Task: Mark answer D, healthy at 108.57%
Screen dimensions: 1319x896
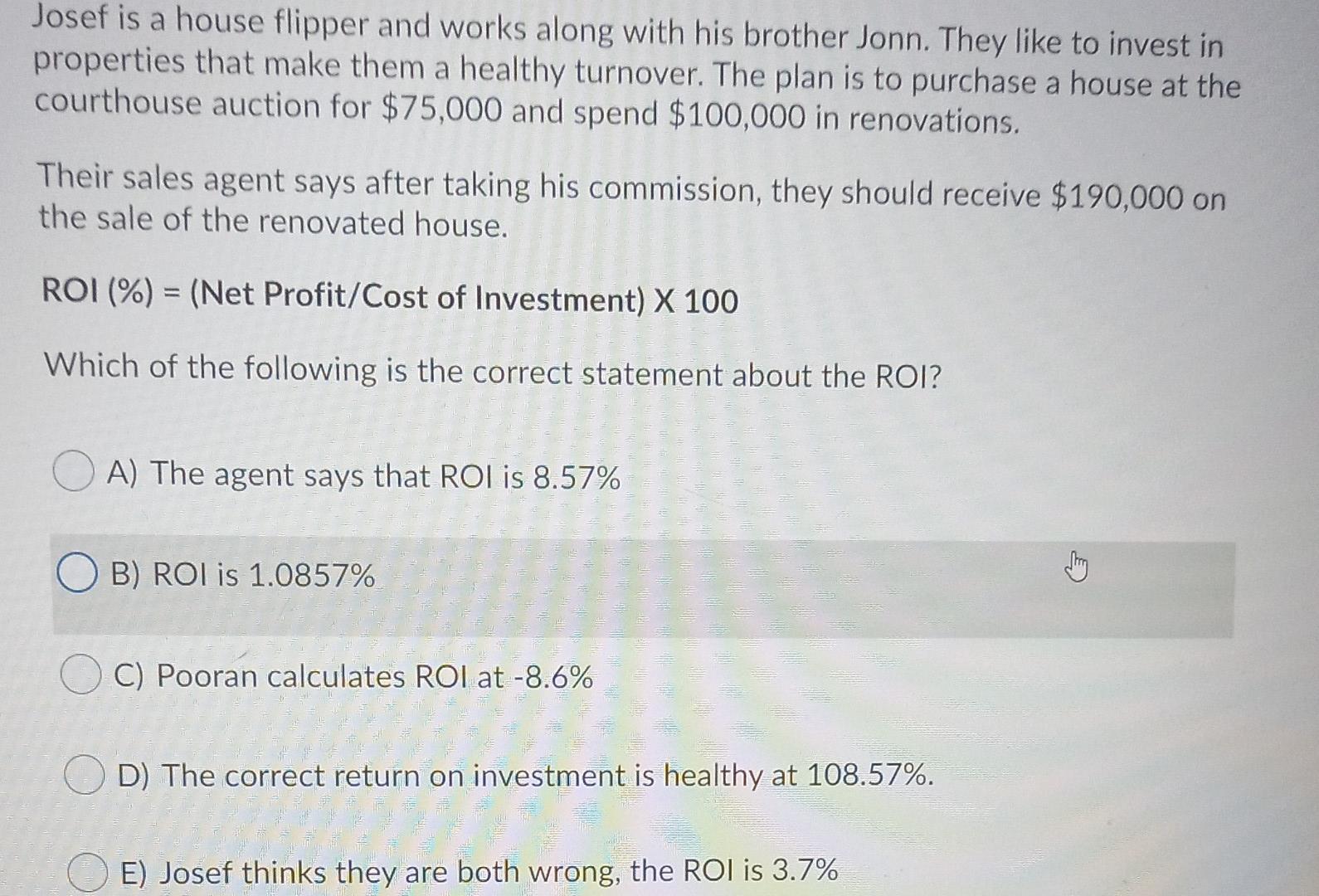Action: click(85, 776)
